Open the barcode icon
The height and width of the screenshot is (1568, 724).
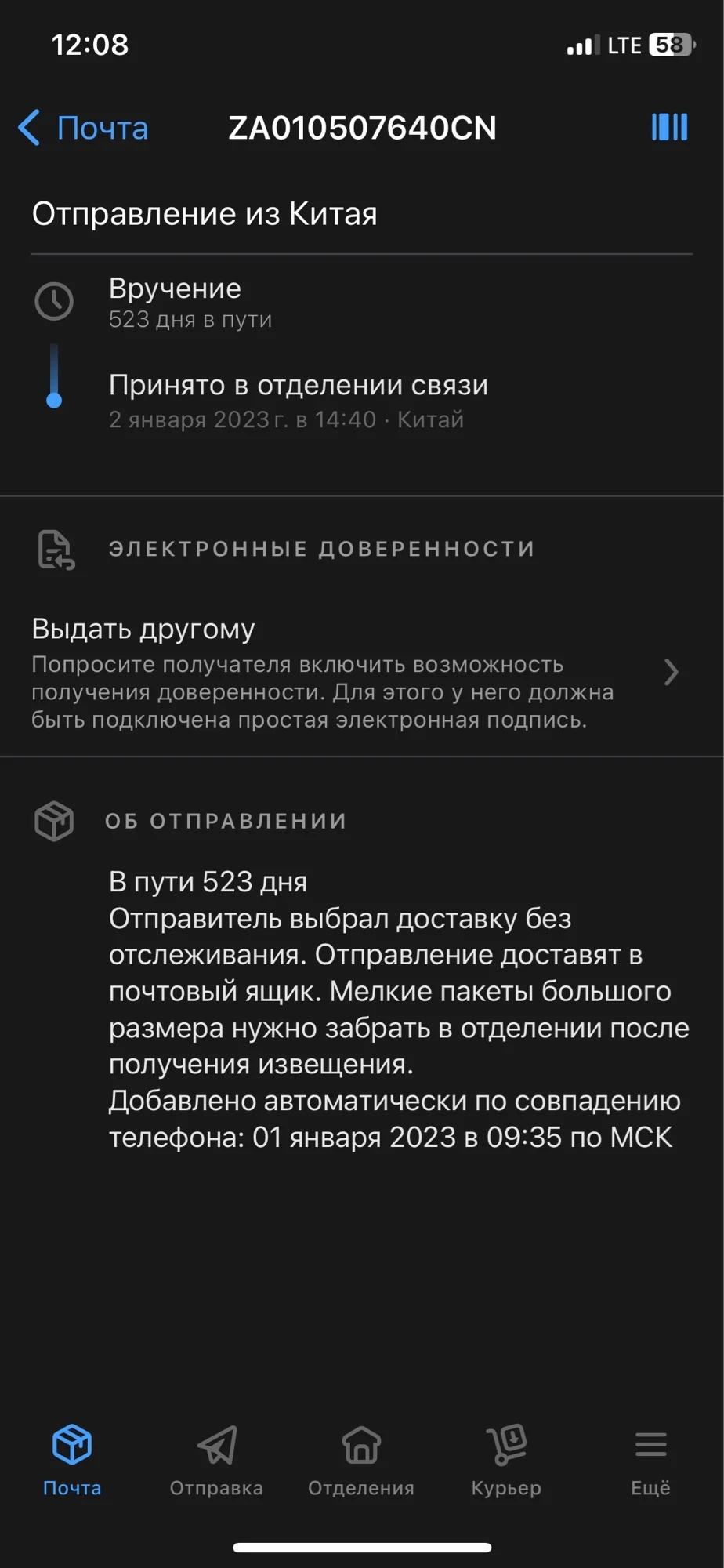[x=669, y=127]
